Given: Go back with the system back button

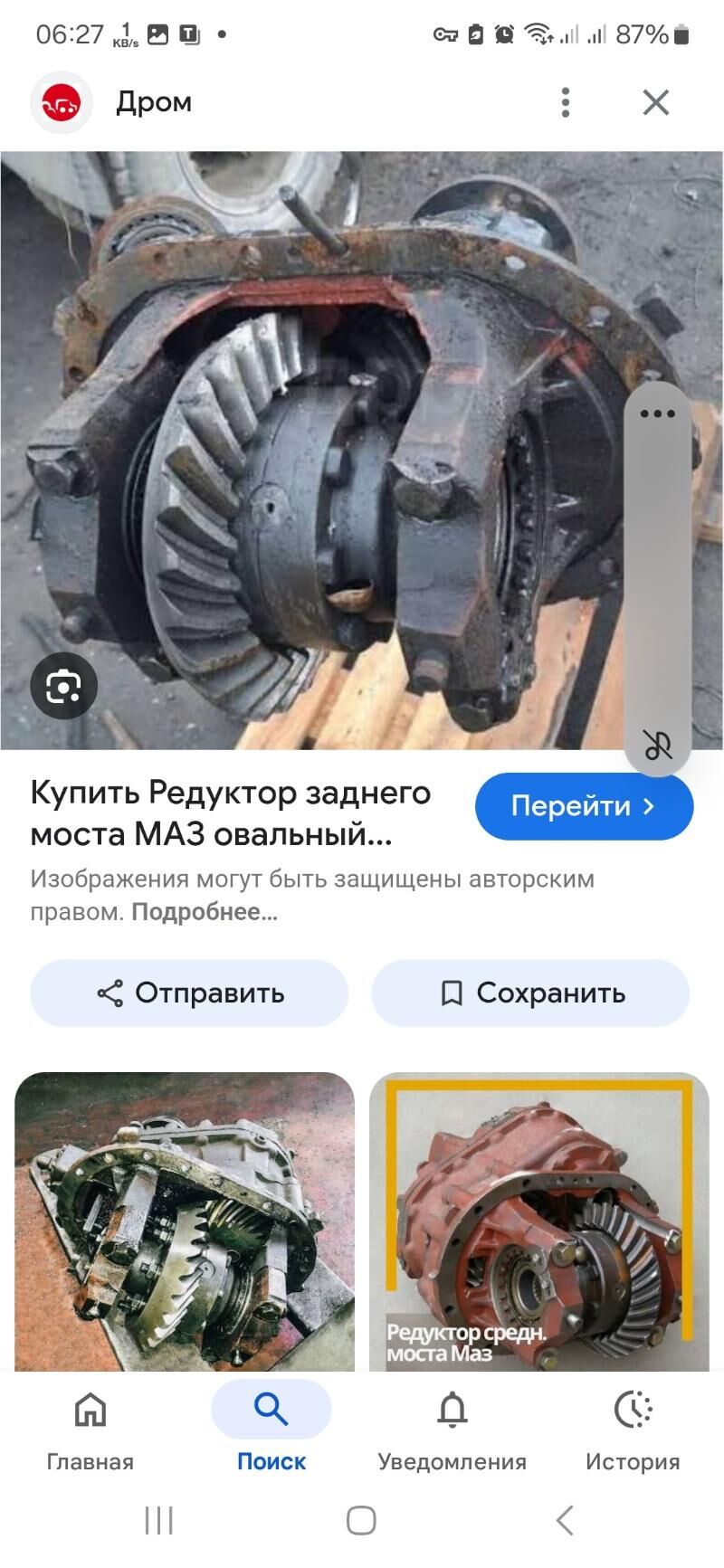Looking at the screenshot, I should (565, 1520).
